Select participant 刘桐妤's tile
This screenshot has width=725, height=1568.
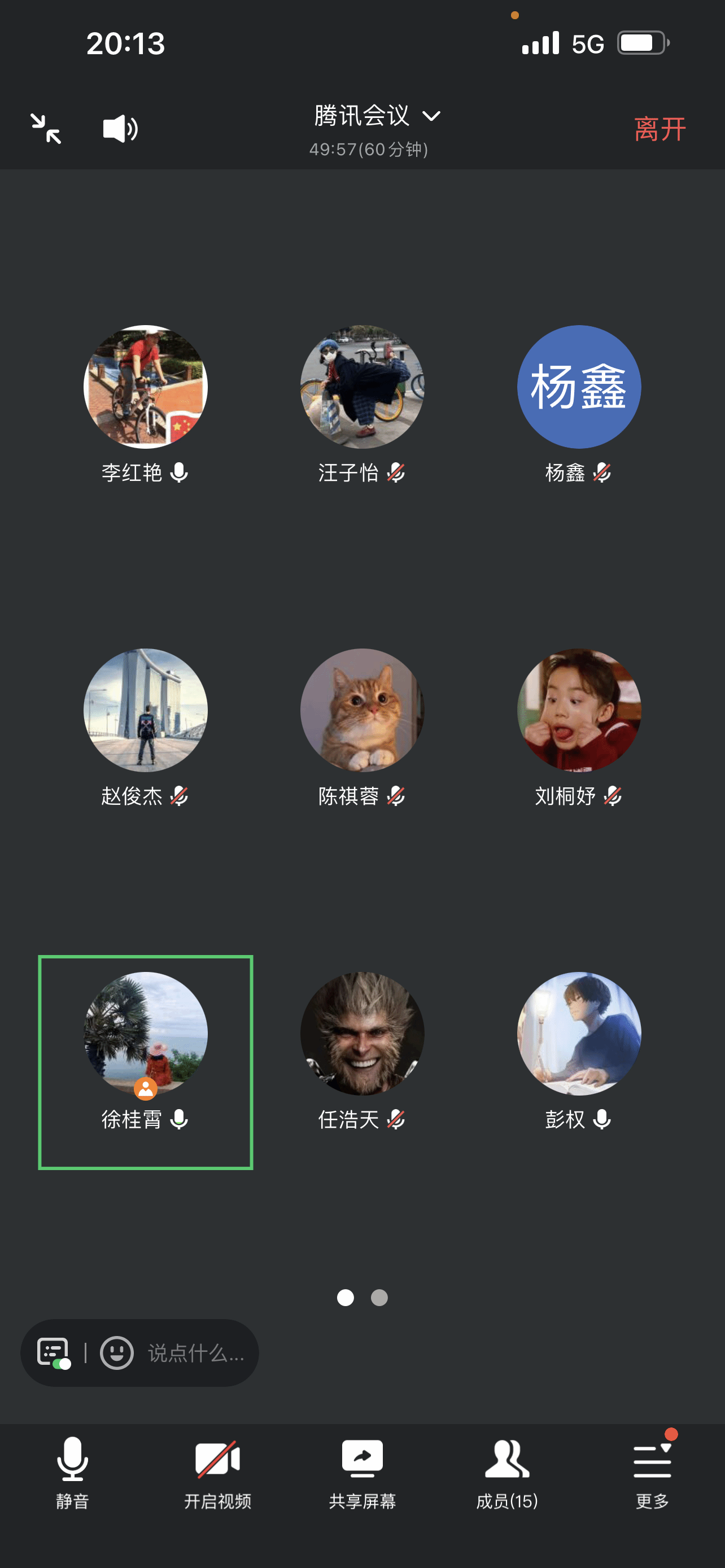pyautogui.click(x=578, y=711)
